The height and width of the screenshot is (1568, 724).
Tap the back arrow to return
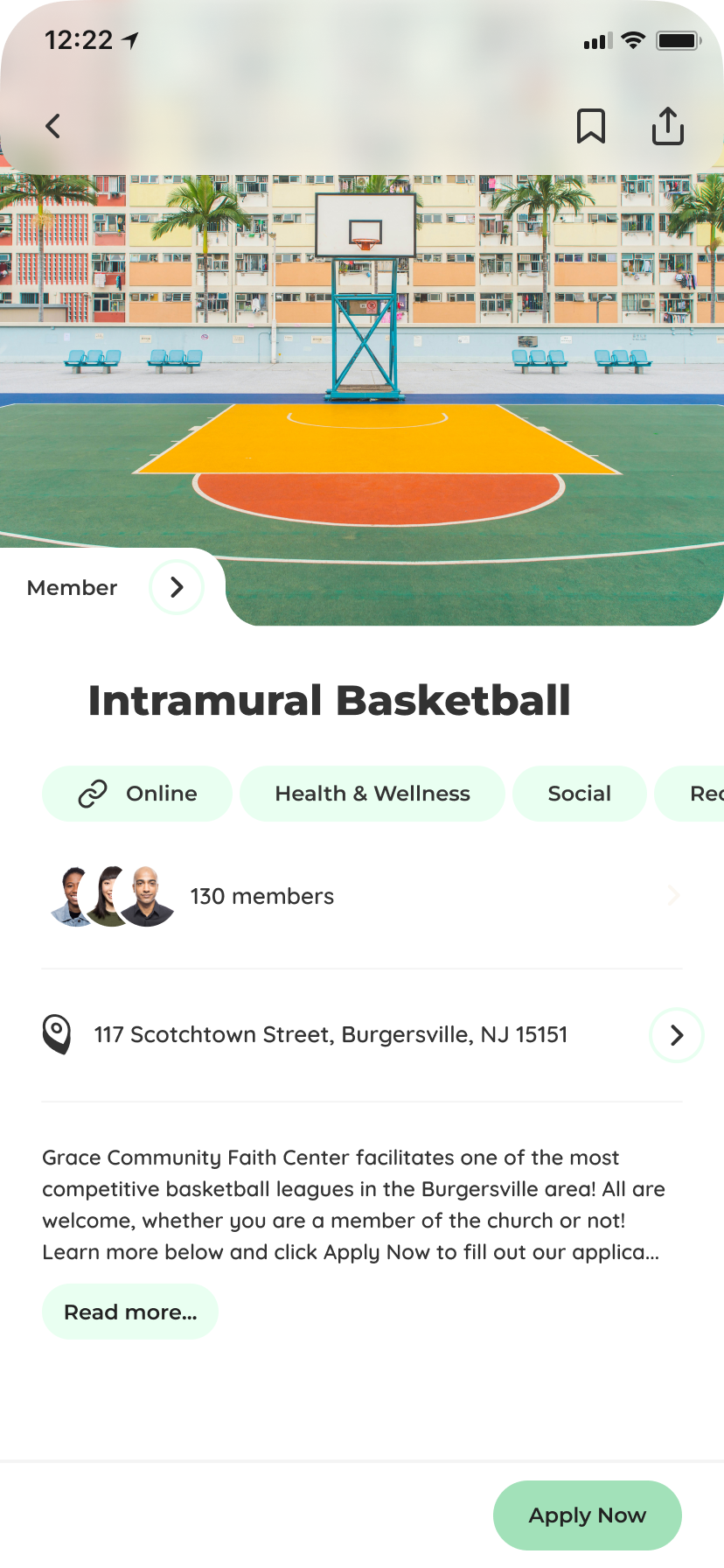coord(52,125)
